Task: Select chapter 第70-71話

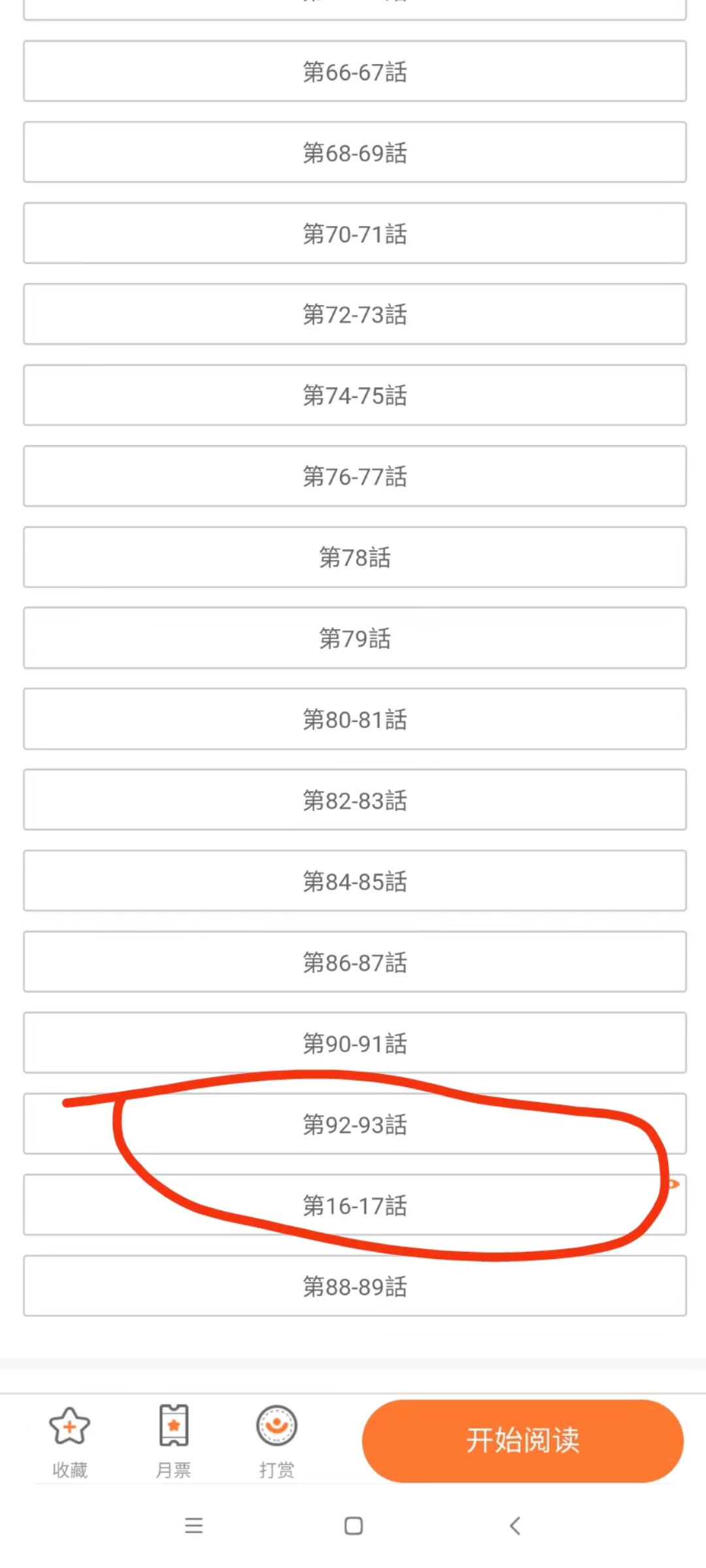Action: tap(354, 234)
